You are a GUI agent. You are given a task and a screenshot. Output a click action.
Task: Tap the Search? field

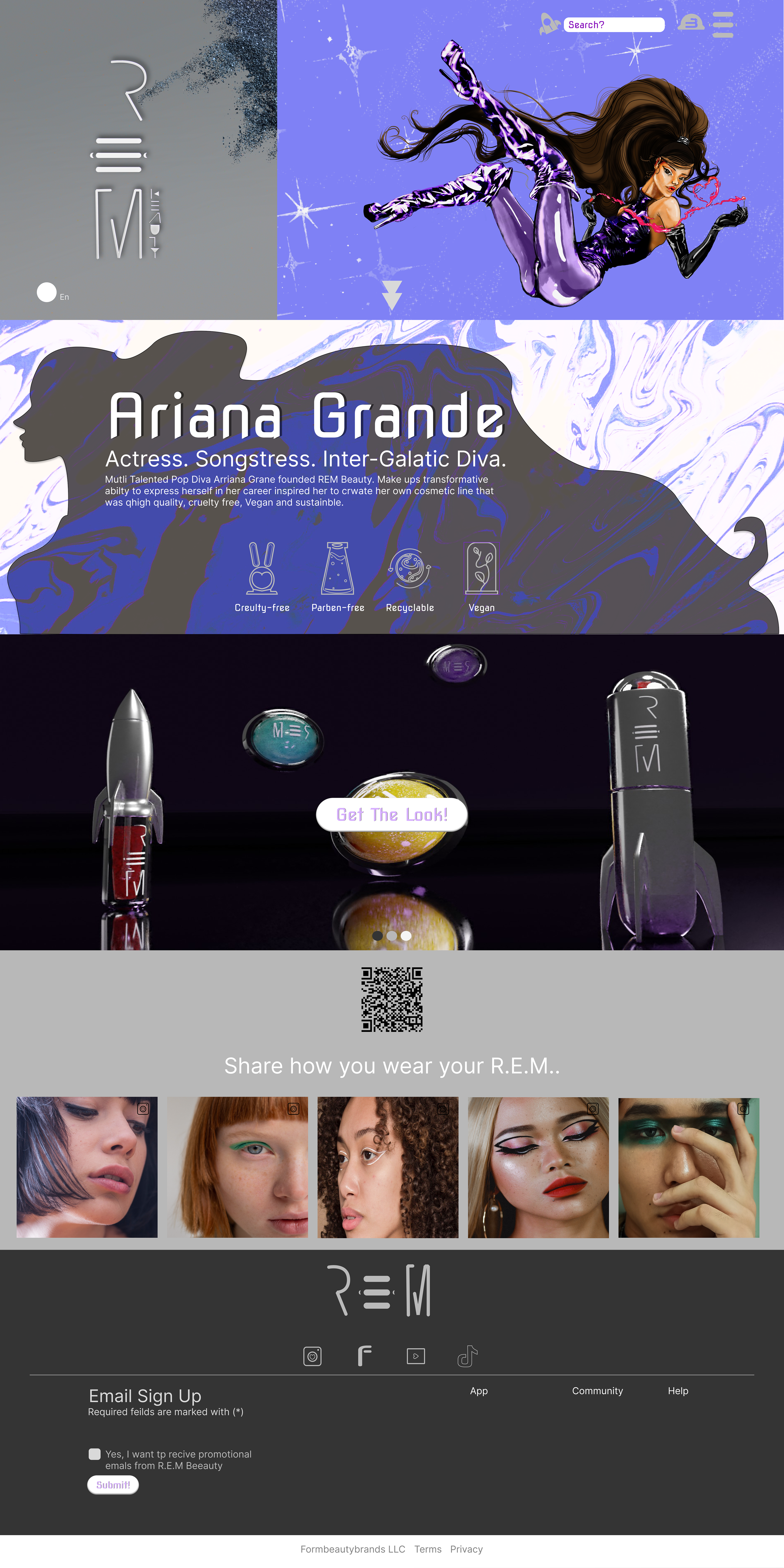614,24
